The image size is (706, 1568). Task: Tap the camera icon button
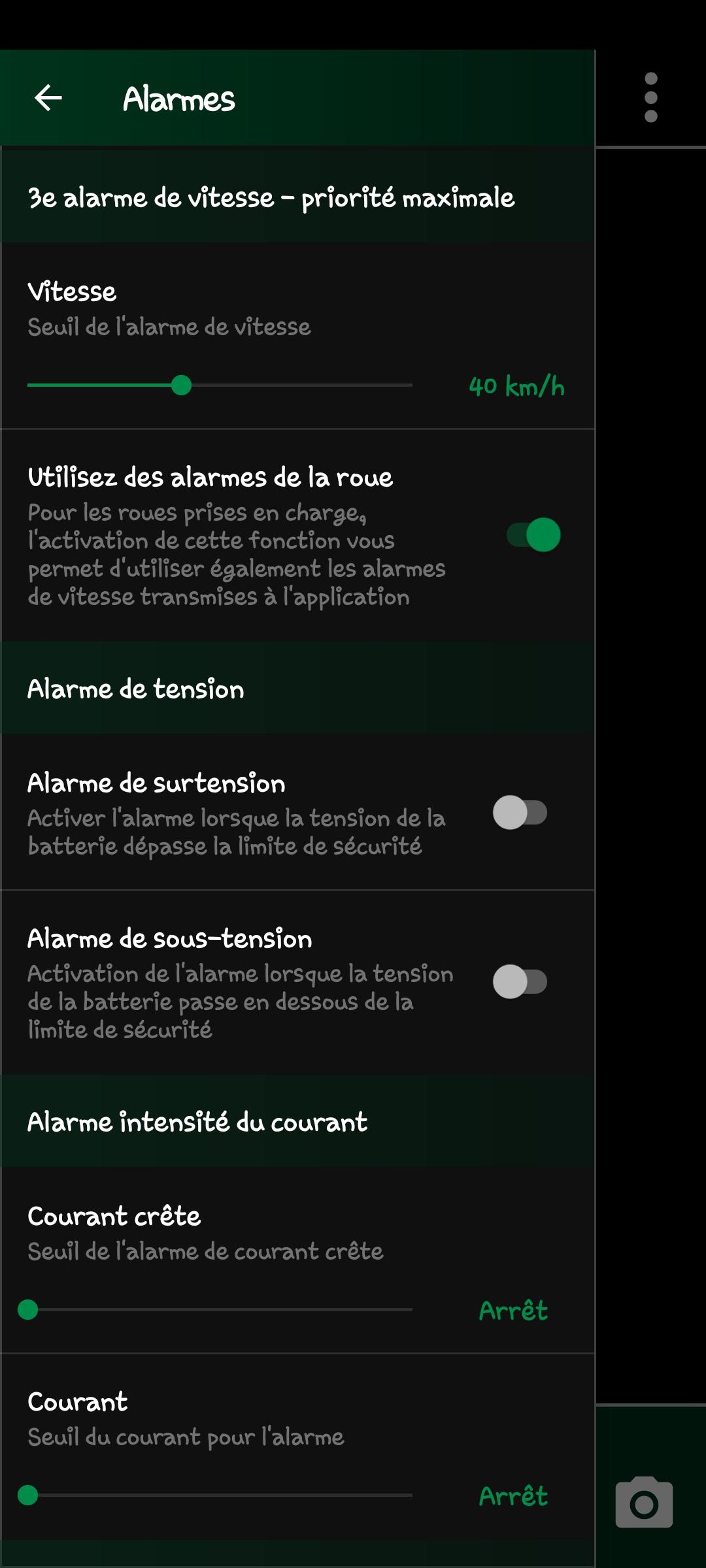[644, 1503]
